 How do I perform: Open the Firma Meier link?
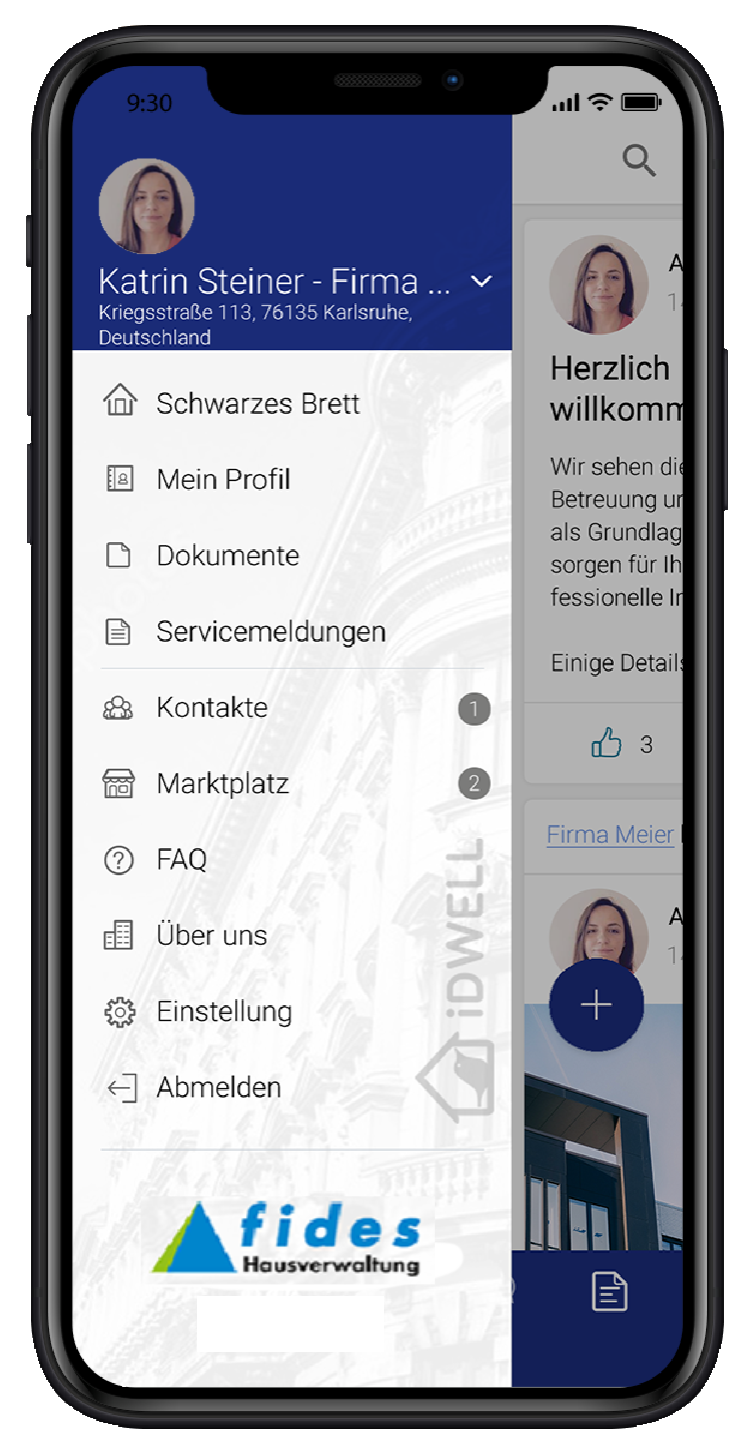[610, 834]
